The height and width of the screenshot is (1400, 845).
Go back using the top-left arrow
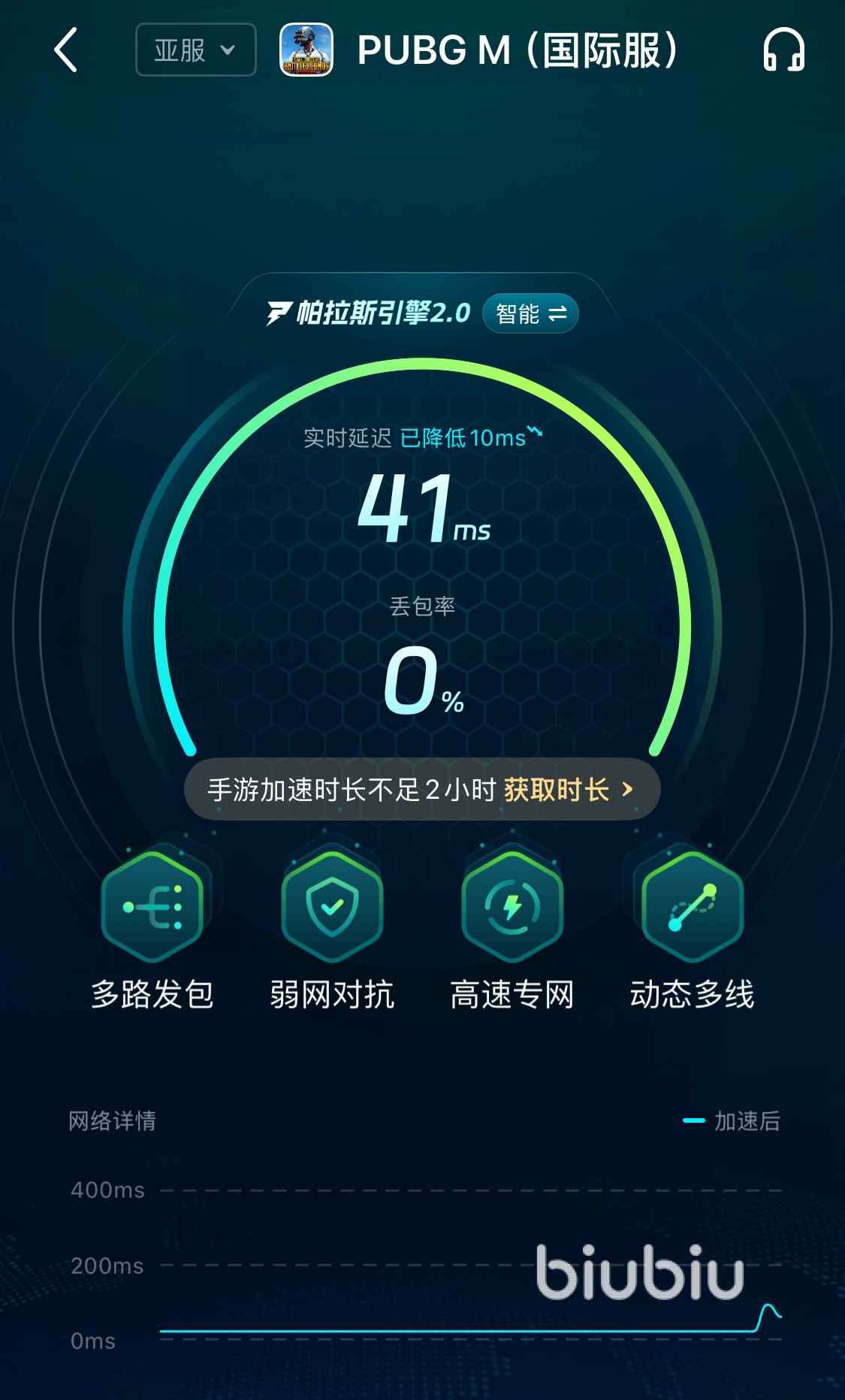coord(66,50)
